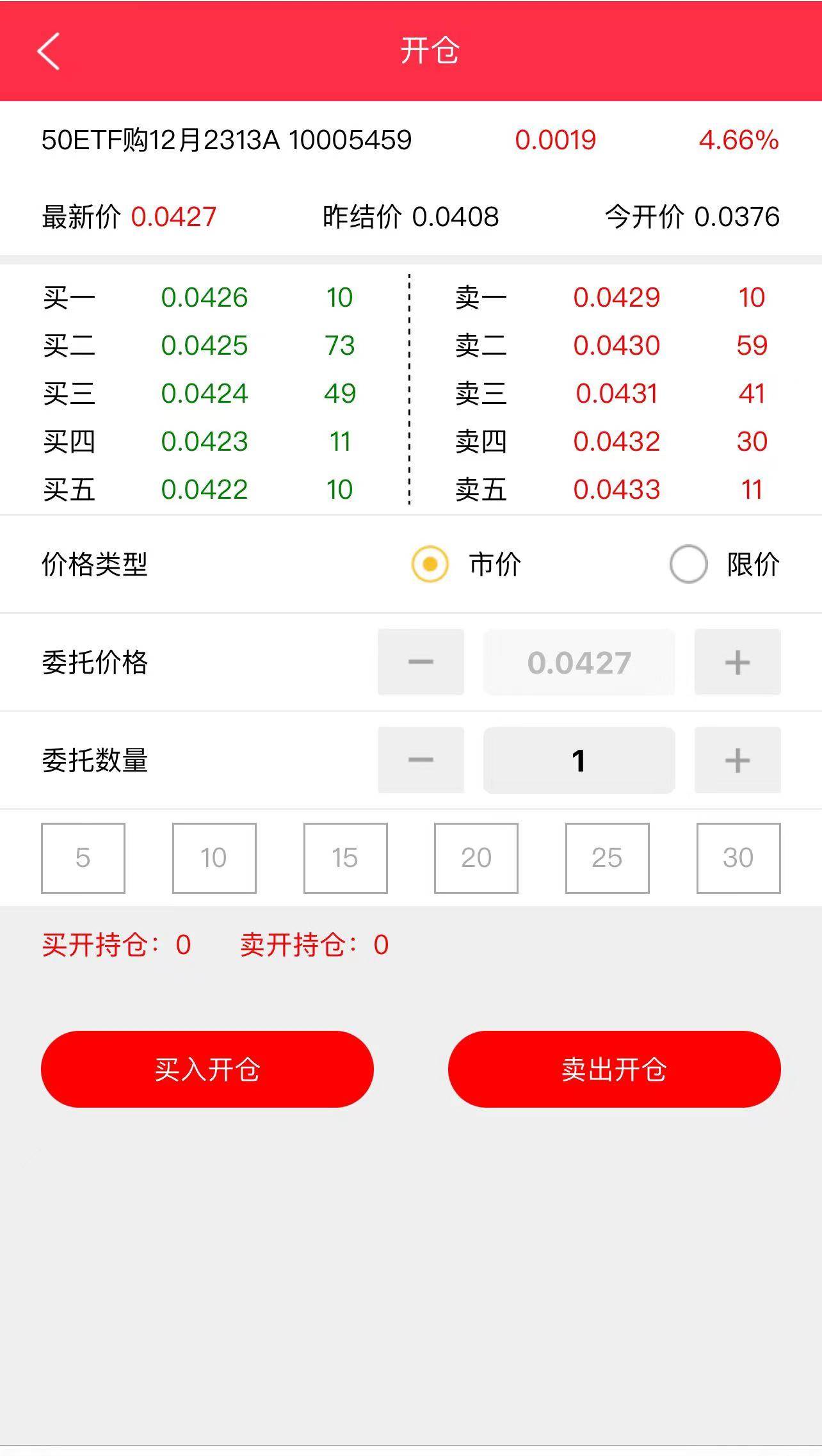
Task: Select the 市价 price type radio button
Action: tap(430, 565)
